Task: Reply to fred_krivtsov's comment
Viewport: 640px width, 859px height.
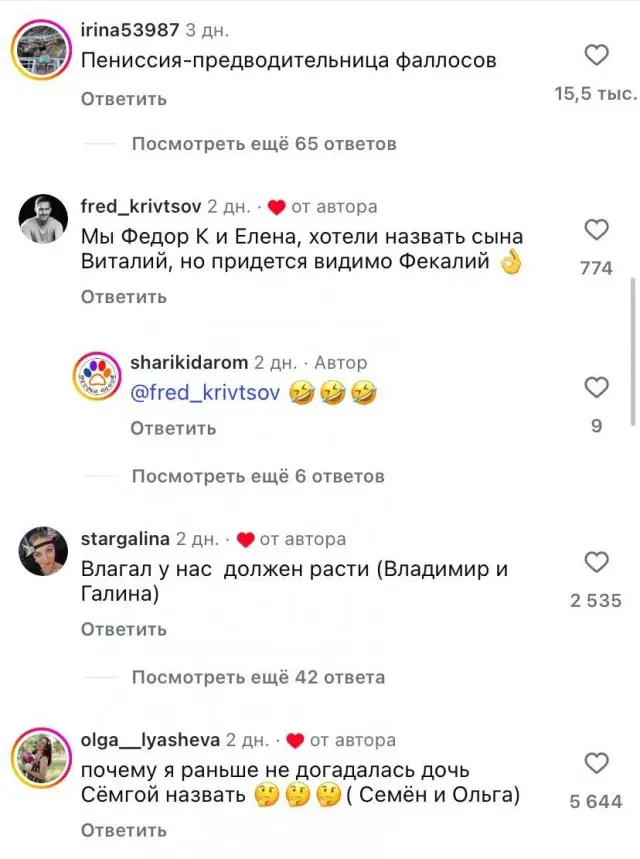Action: tap(124, 297)
